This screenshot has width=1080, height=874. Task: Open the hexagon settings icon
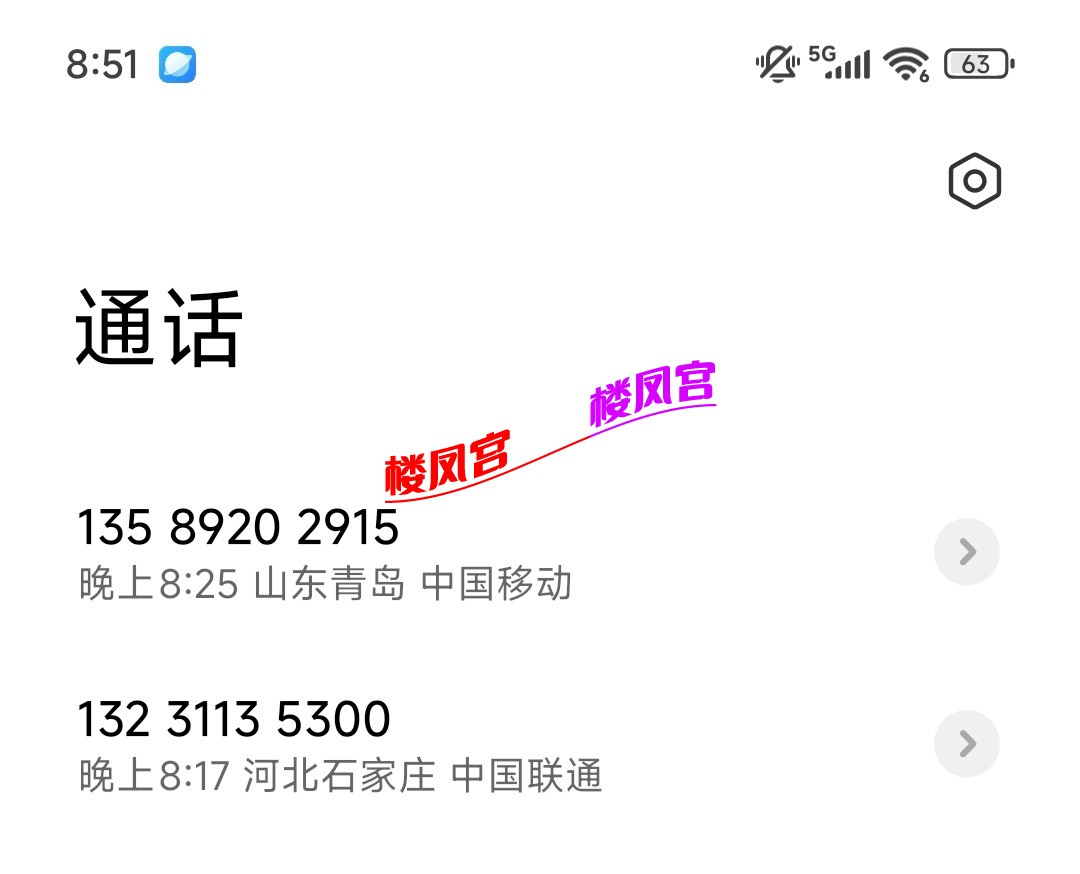pyautogui.click(x=974, y=181)
